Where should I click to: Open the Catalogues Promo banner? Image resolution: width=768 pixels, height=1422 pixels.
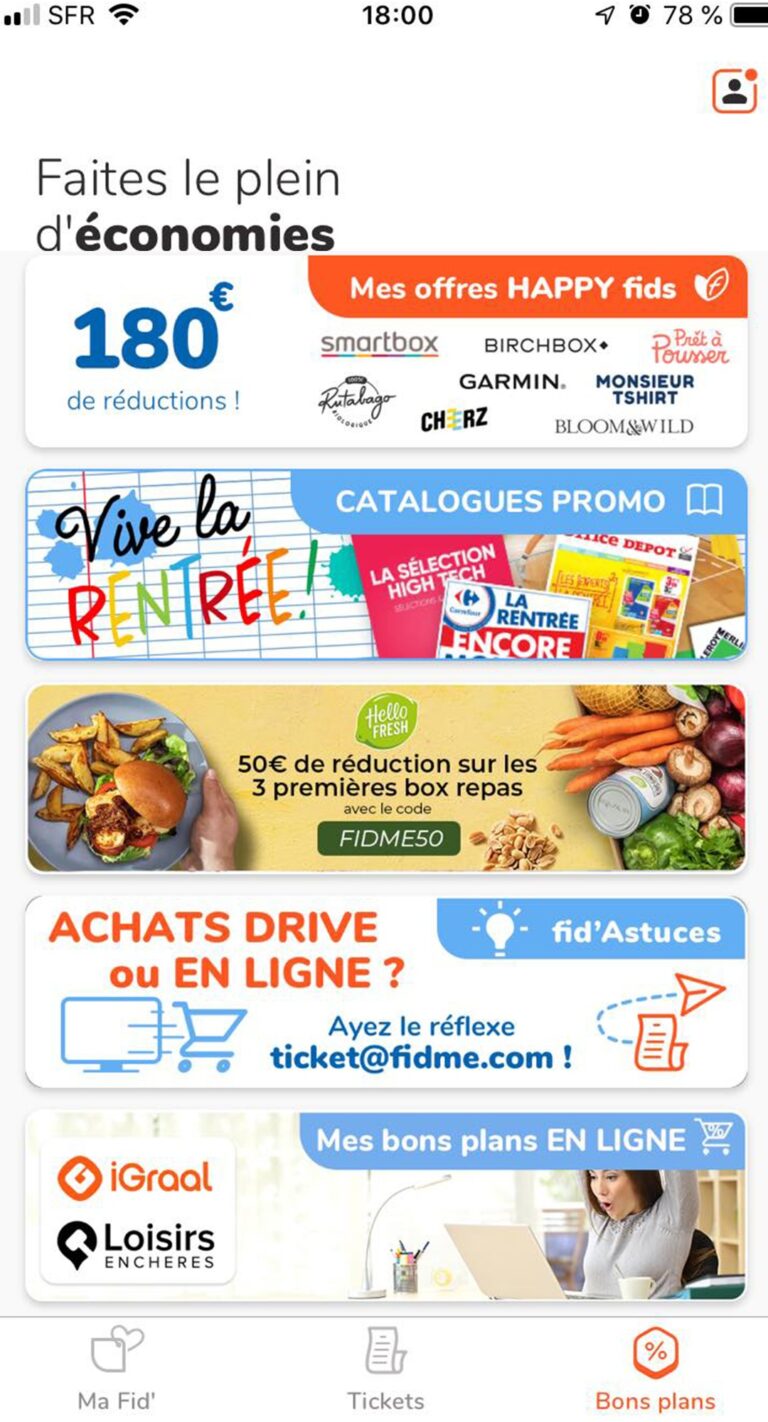(386, 565)
